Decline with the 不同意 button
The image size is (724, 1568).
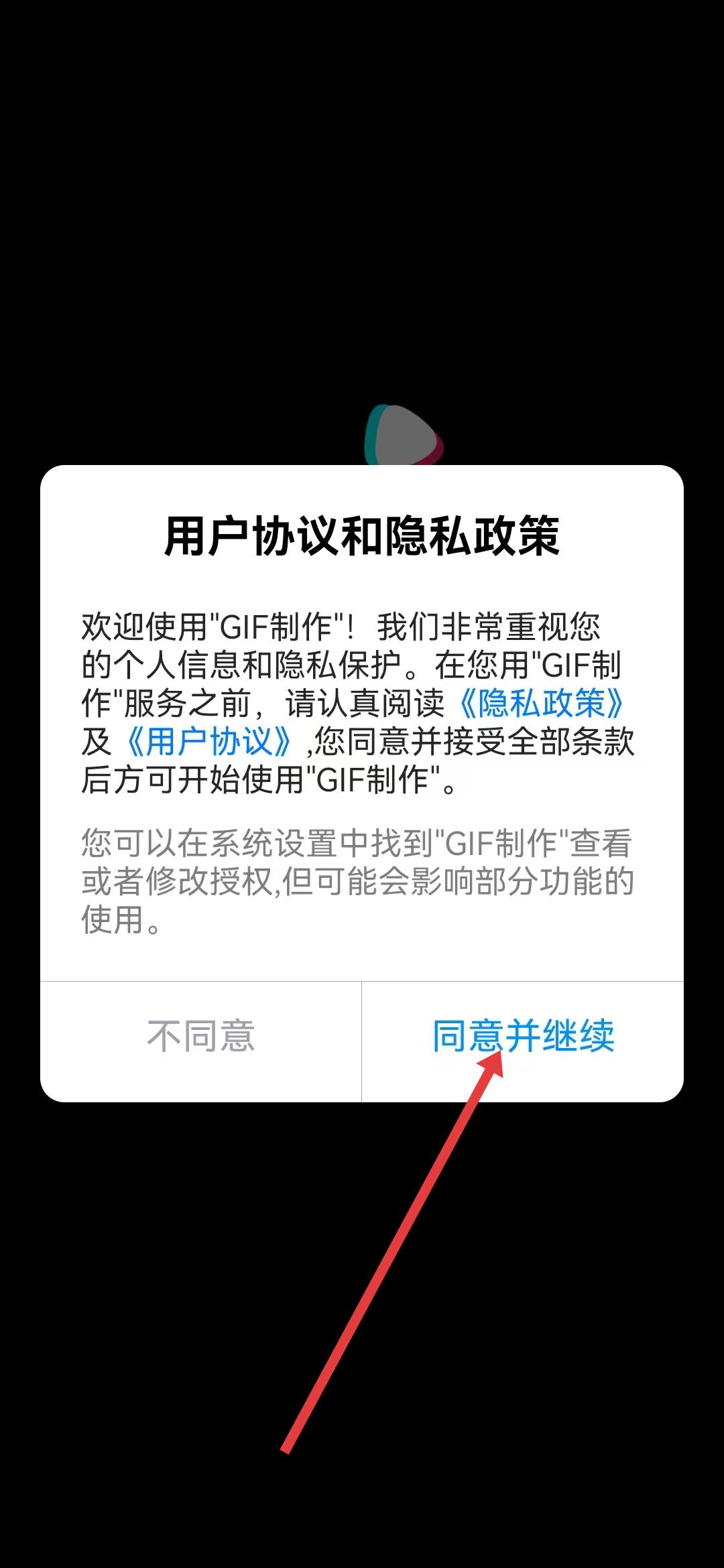200,1036
